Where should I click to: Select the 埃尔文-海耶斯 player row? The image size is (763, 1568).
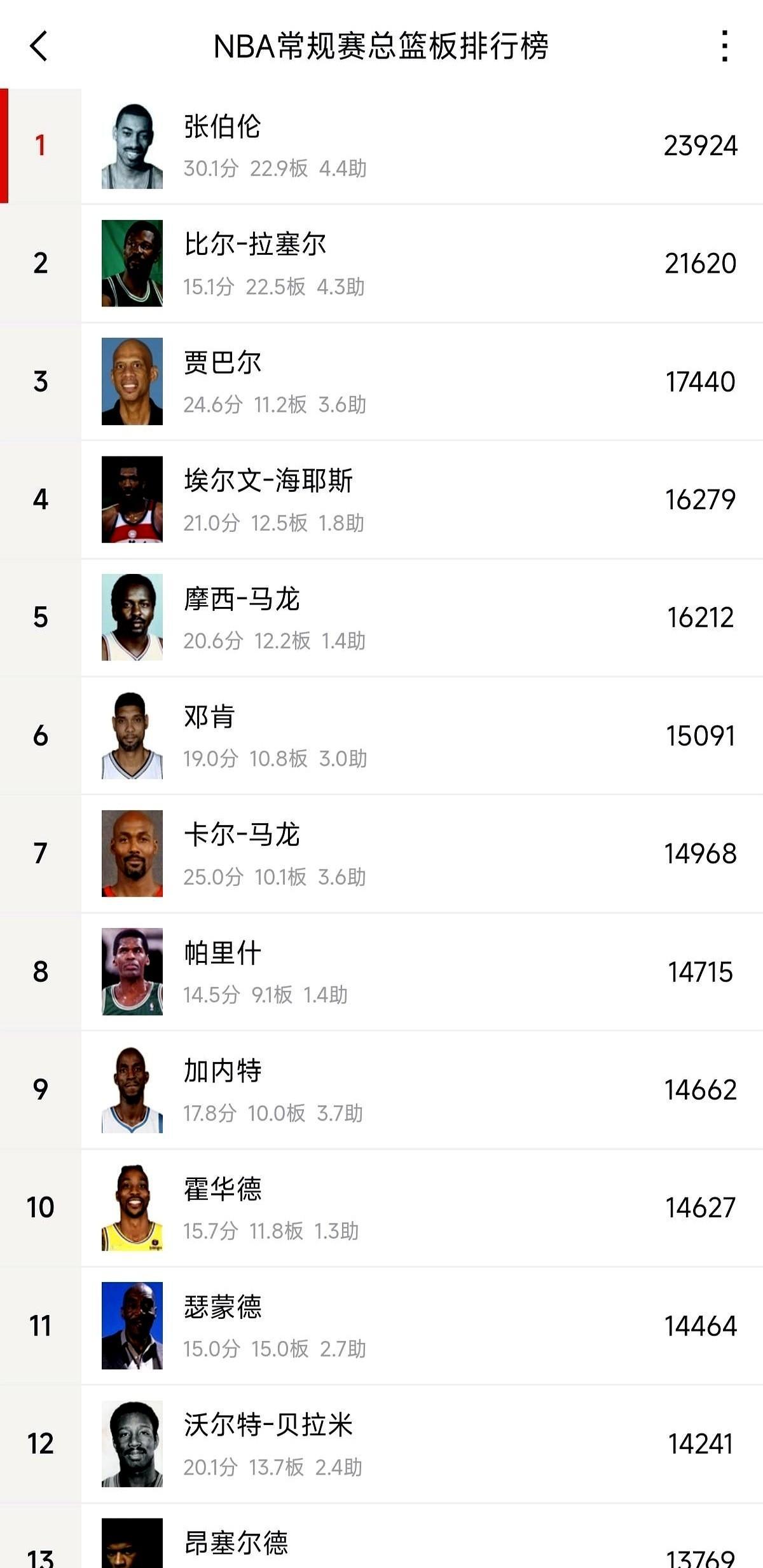[381, 499]
